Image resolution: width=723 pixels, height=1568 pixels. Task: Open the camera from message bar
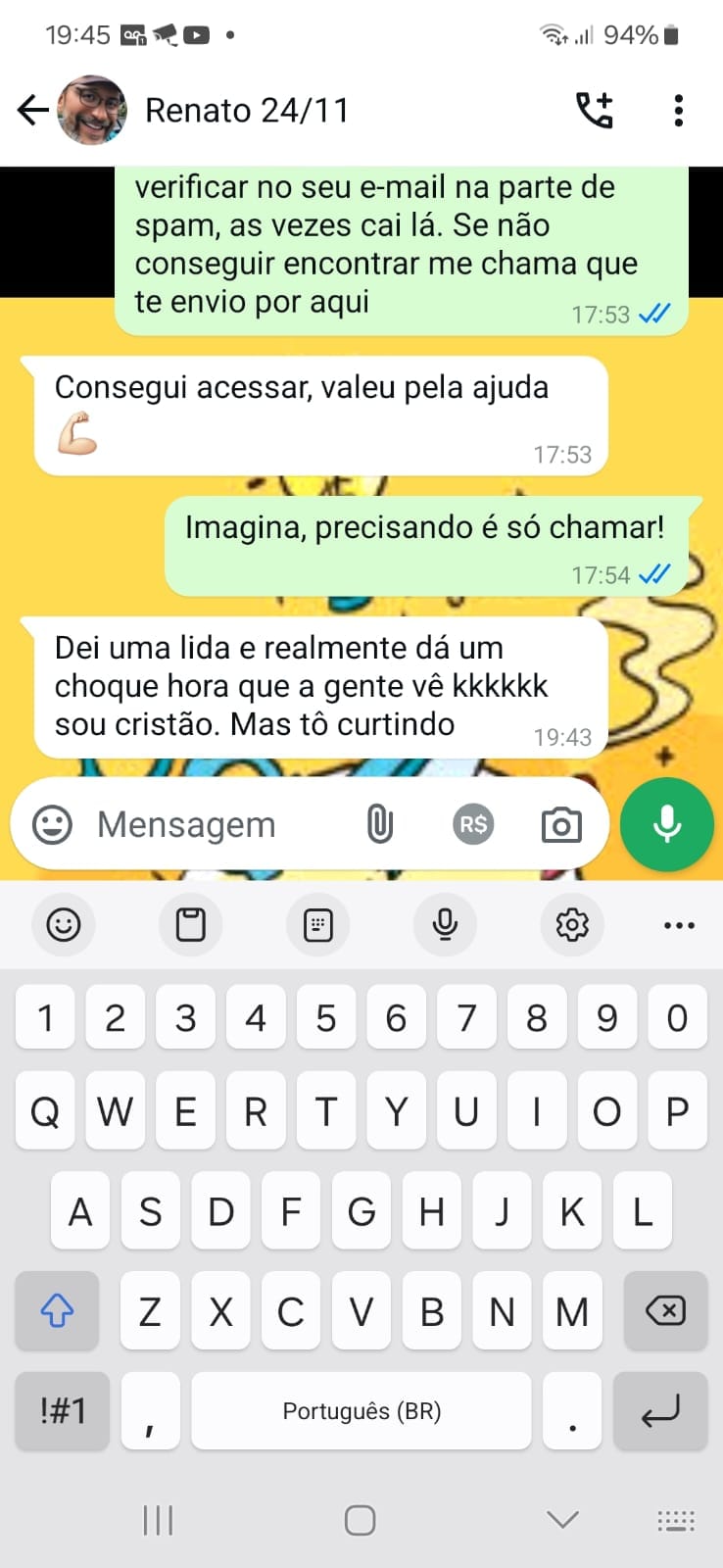(561, 824)
